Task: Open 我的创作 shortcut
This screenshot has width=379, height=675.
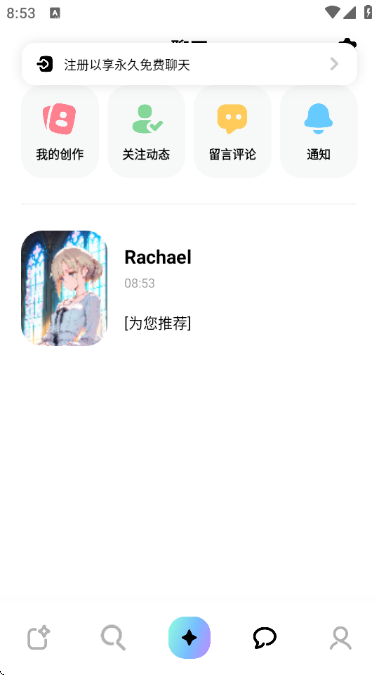Action: [60, 131]
